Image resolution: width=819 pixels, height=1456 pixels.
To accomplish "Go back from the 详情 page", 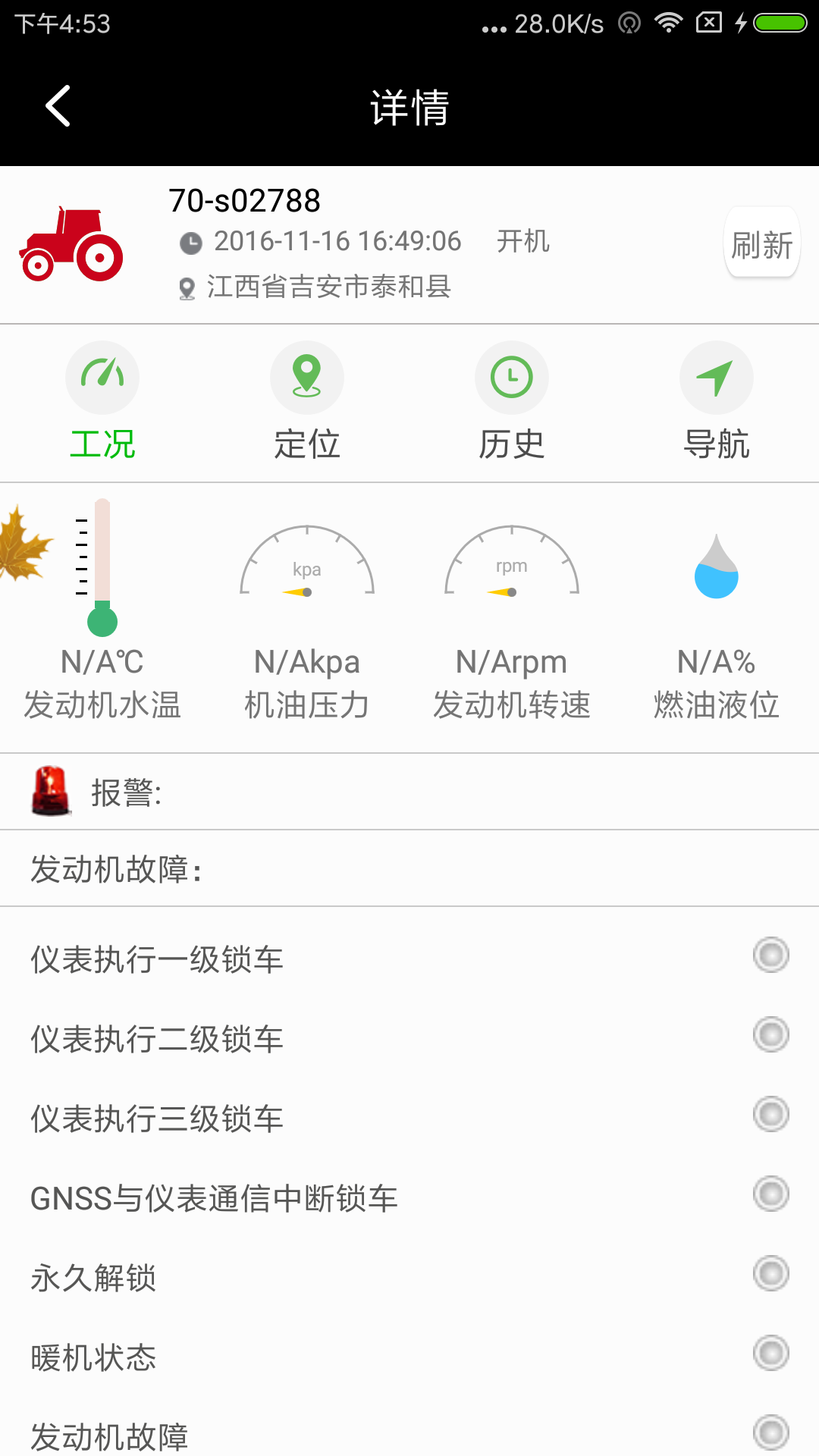I will [x=58, y=106].
